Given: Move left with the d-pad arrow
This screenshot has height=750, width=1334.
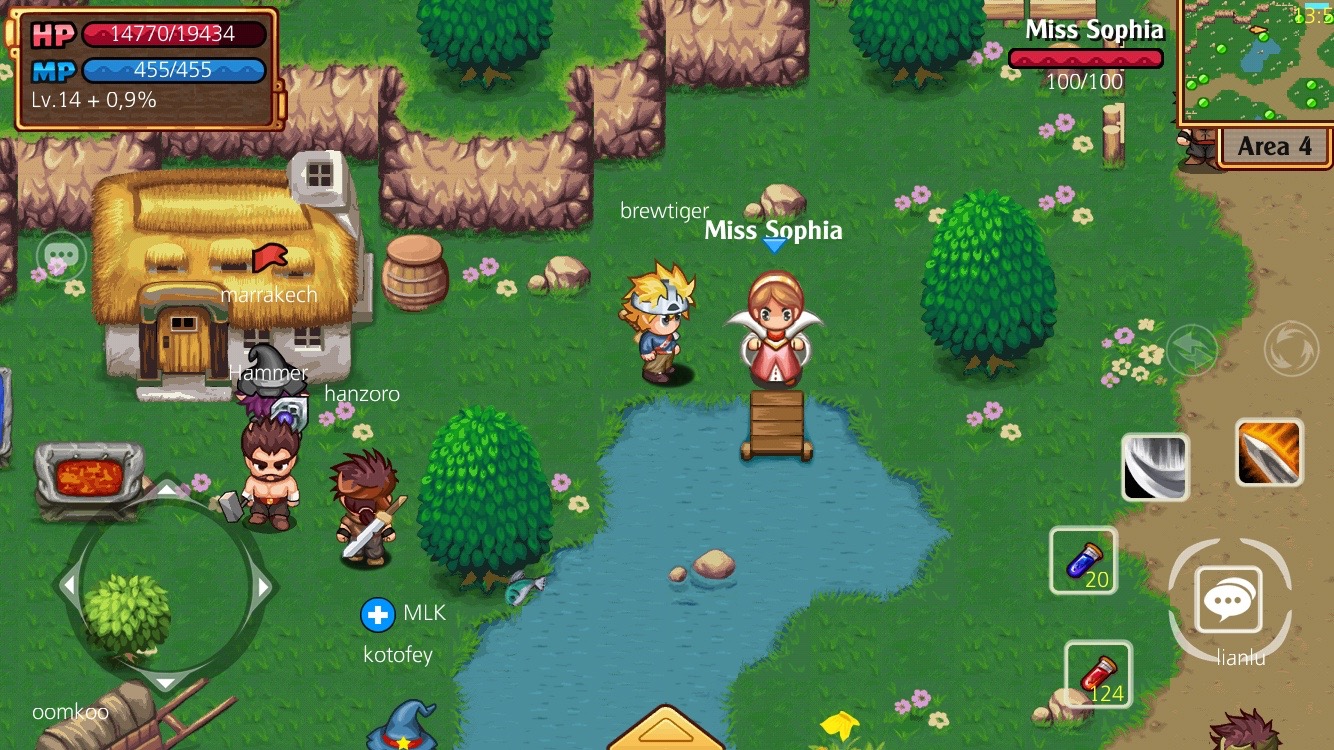Looking at the screenshot, I should click(70, 587).
